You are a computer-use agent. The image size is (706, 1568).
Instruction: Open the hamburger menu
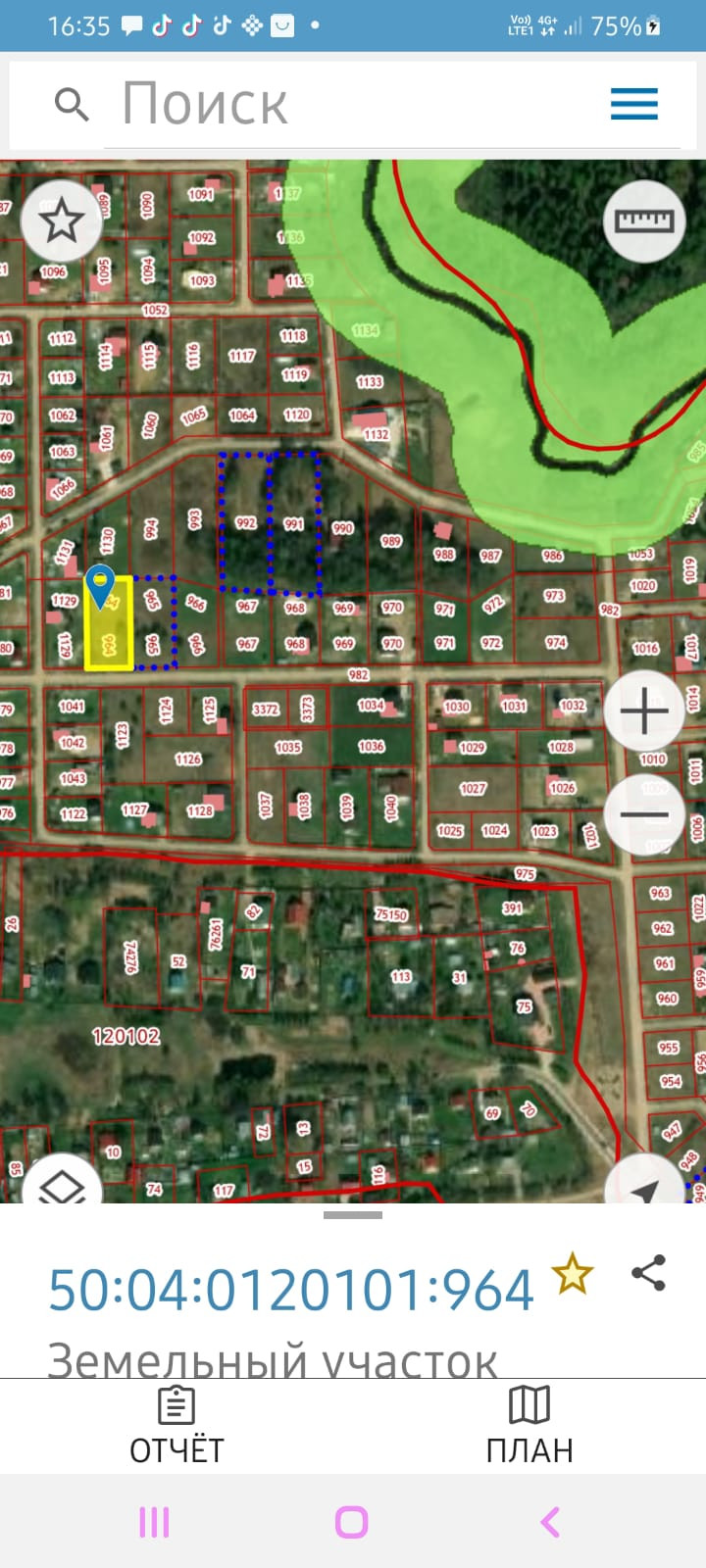coord(634,104)
